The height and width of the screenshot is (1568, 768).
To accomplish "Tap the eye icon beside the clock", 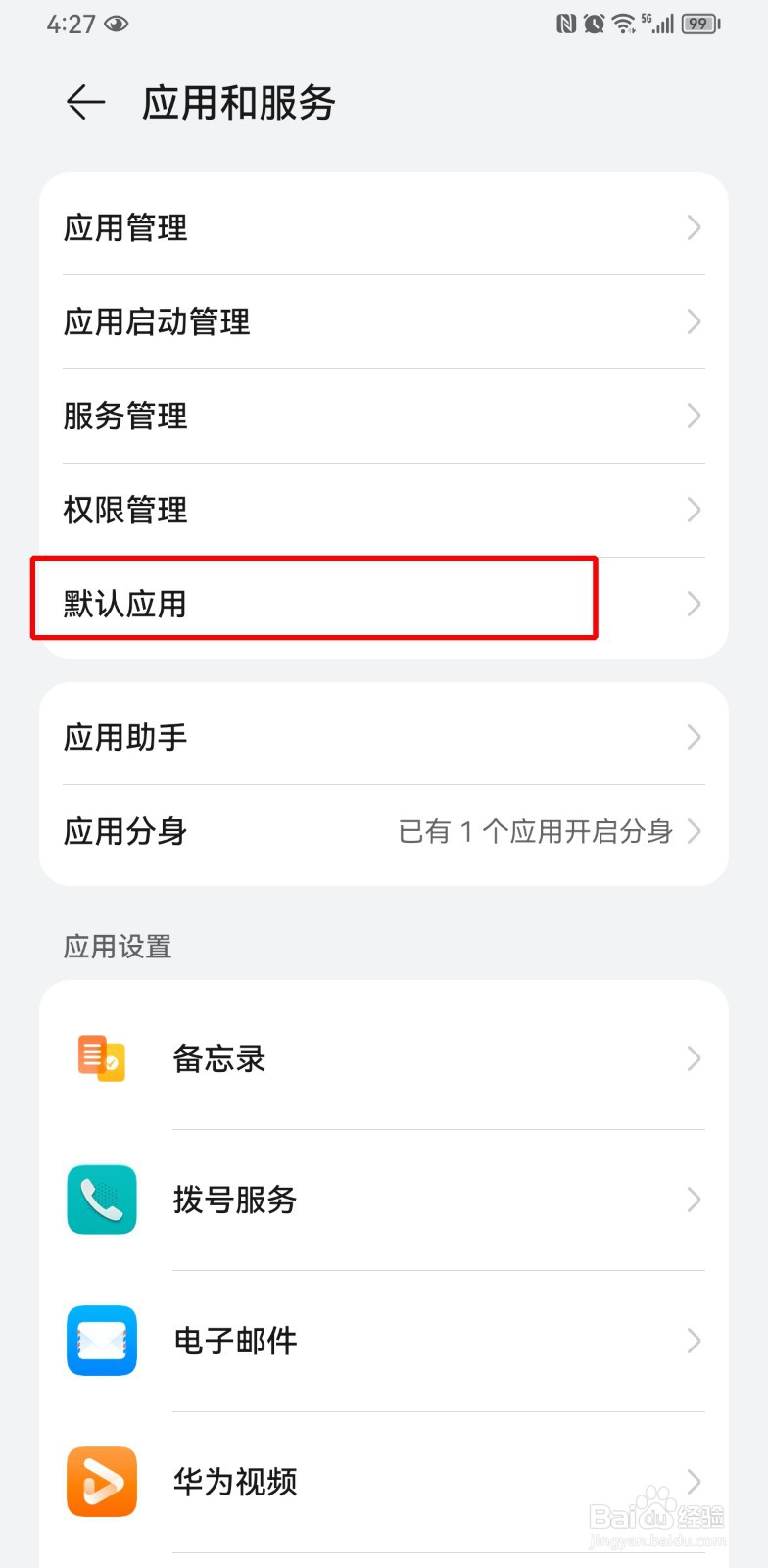I will (x=118, y=22).
